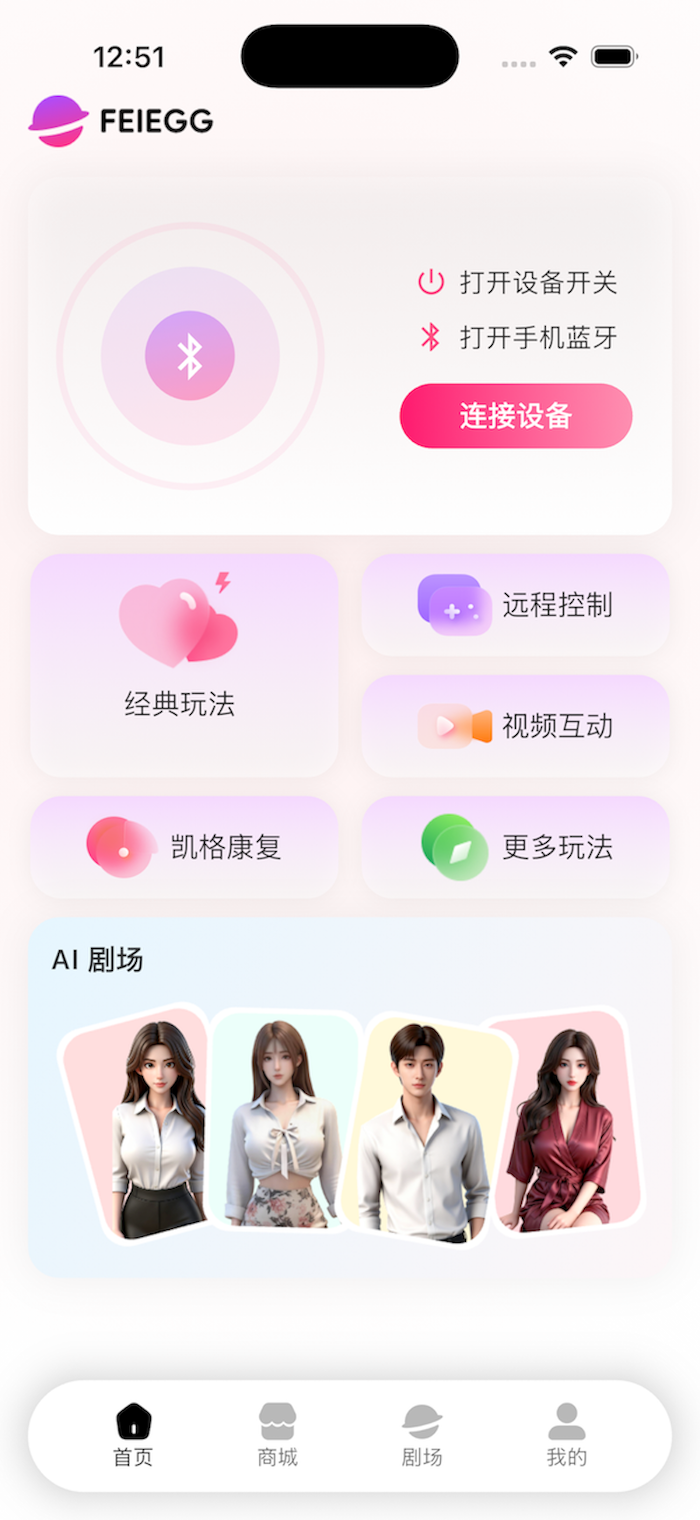Open 视频互动
This screenshot has width=700, height=1520.
[515, 726]
